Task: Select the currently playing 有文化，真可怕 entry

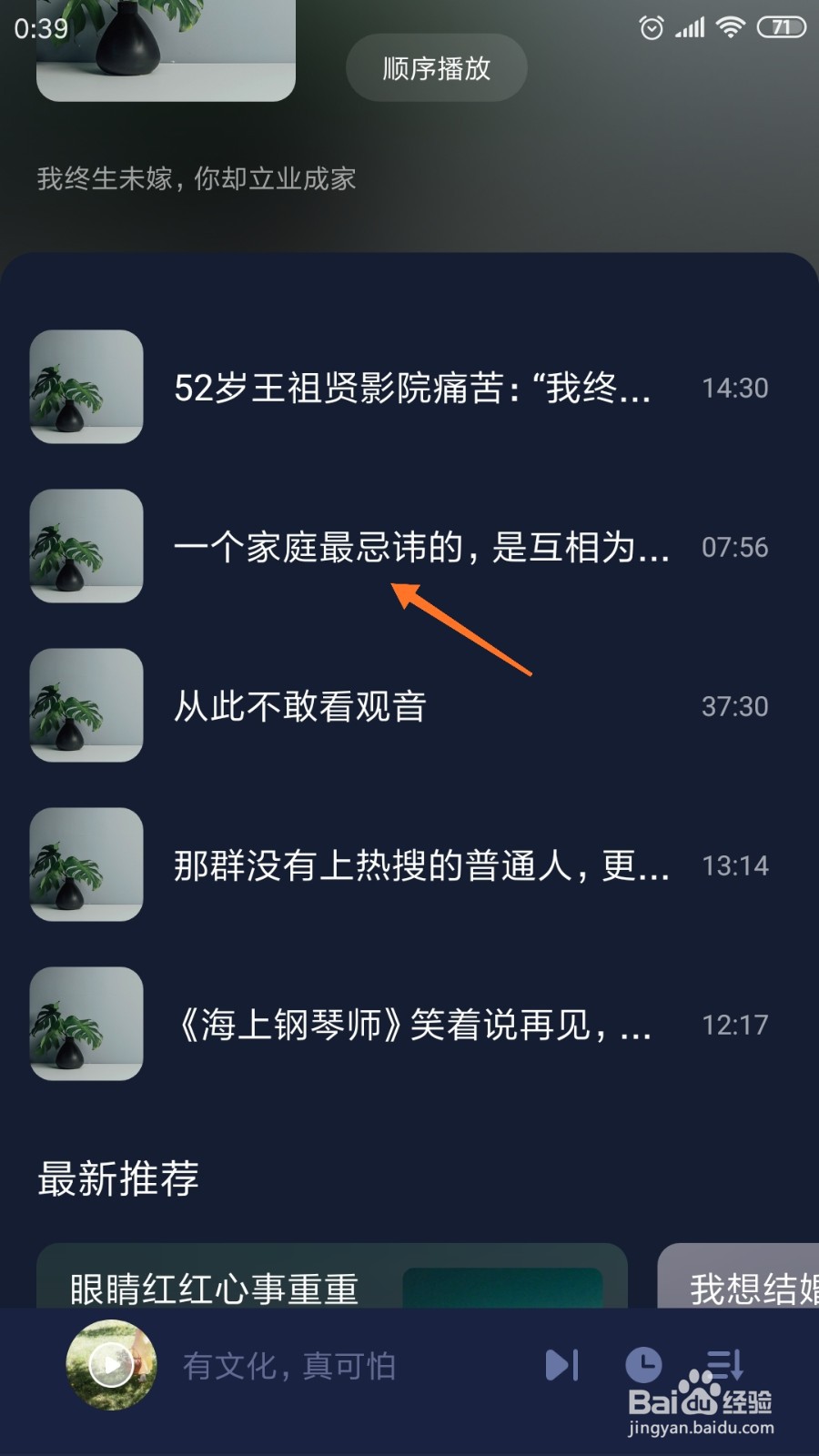Action: (289, 1365)
